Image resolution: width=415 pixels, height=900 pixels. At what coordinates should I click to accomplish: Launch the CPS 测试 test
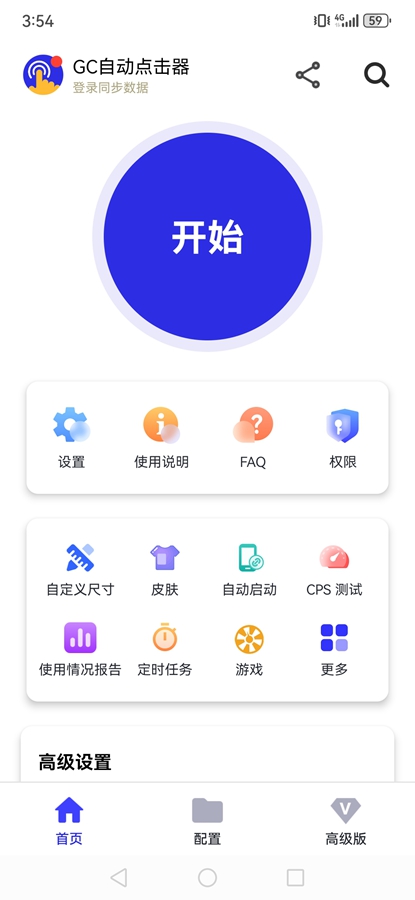tap(334, 569)
